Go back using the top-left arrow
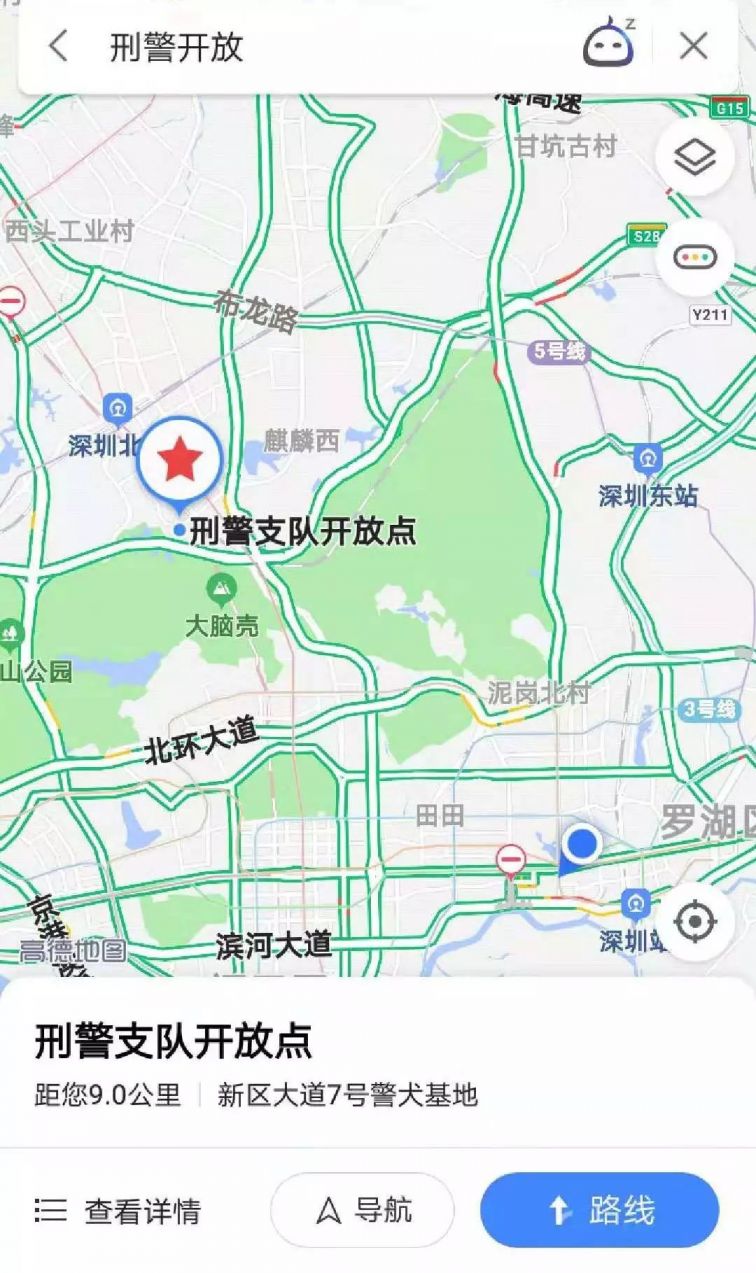Image resolution: width=756 pixels, height=1273 pixels. click(58, 46)
